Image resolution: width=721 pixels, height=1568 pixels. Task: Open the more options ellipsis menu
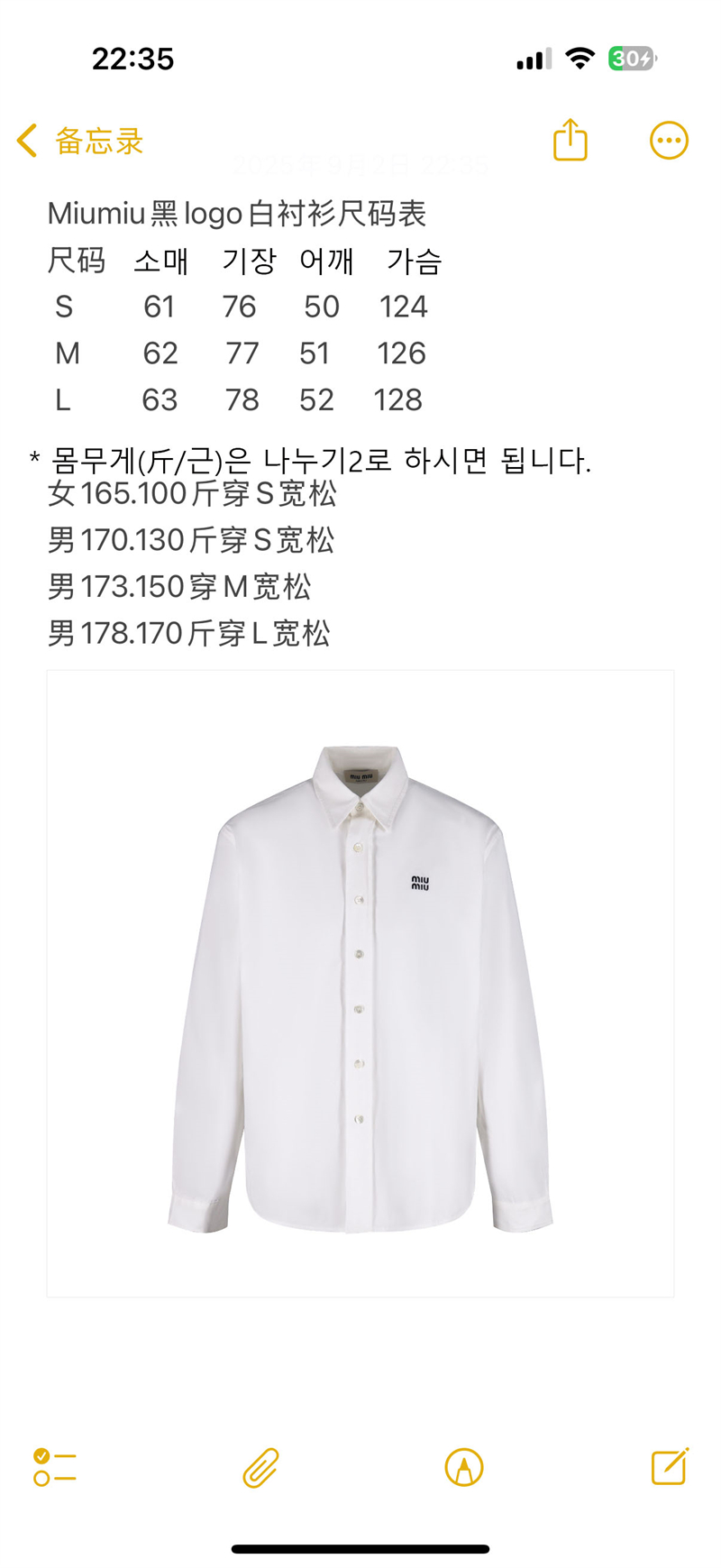tap(669, 141)
